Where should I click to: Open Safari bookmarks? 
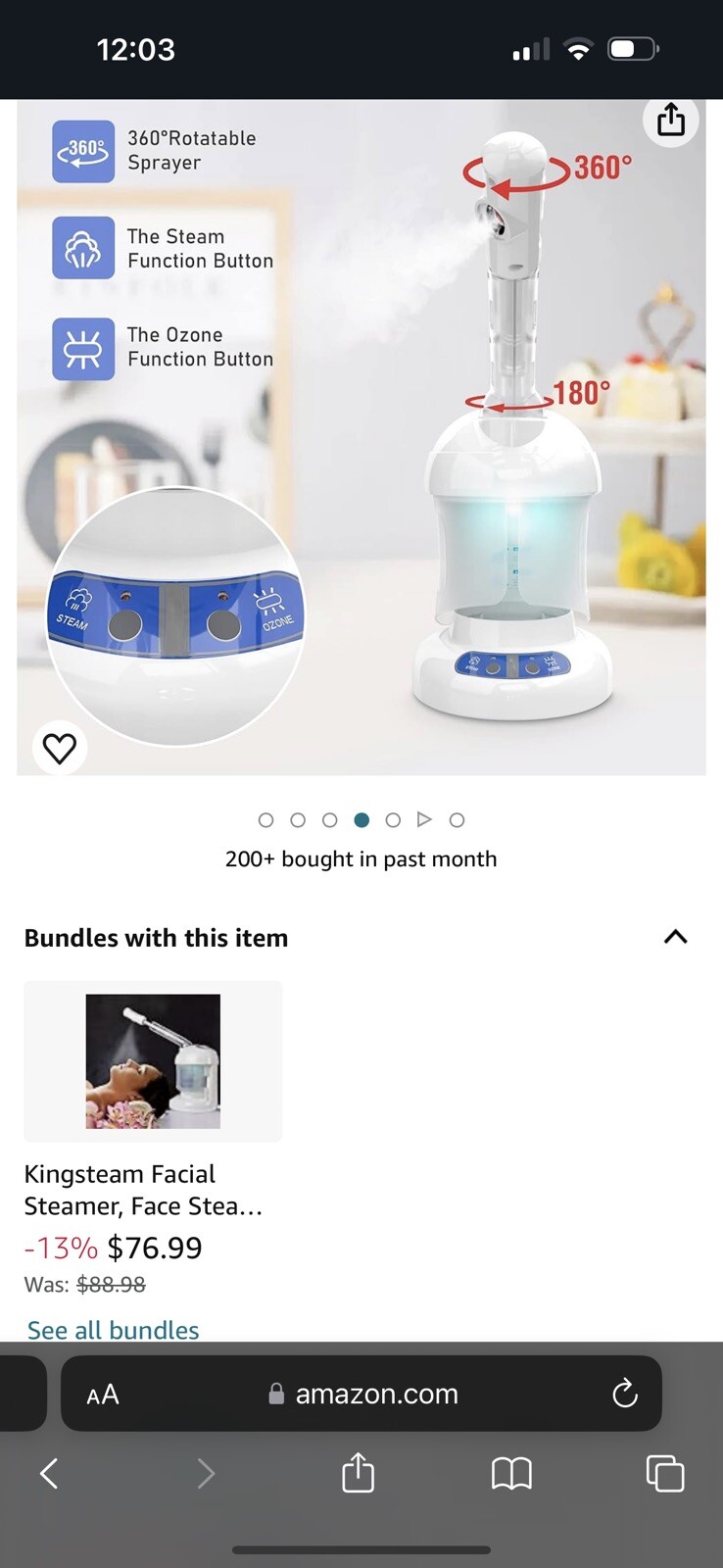pos(511,1473)
